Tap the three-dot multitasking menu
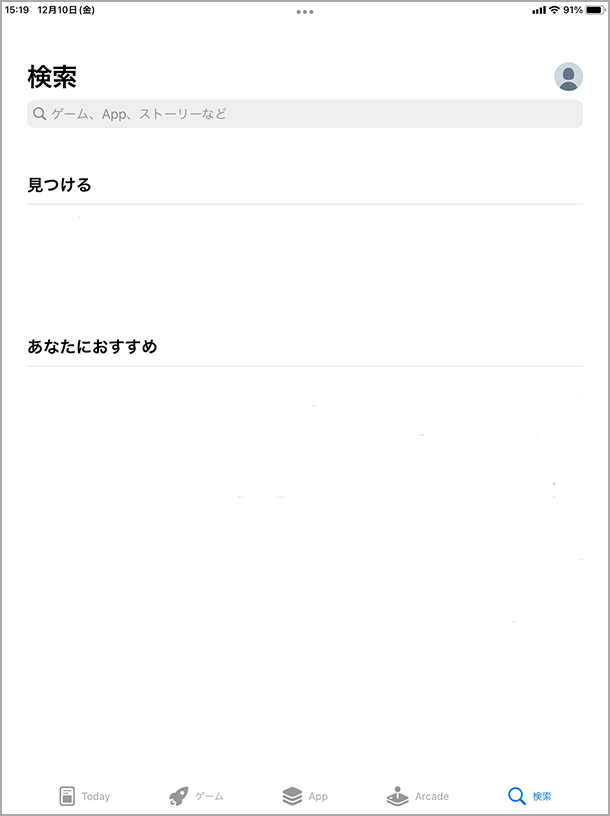The image size is (610, 816). [305, 11]
